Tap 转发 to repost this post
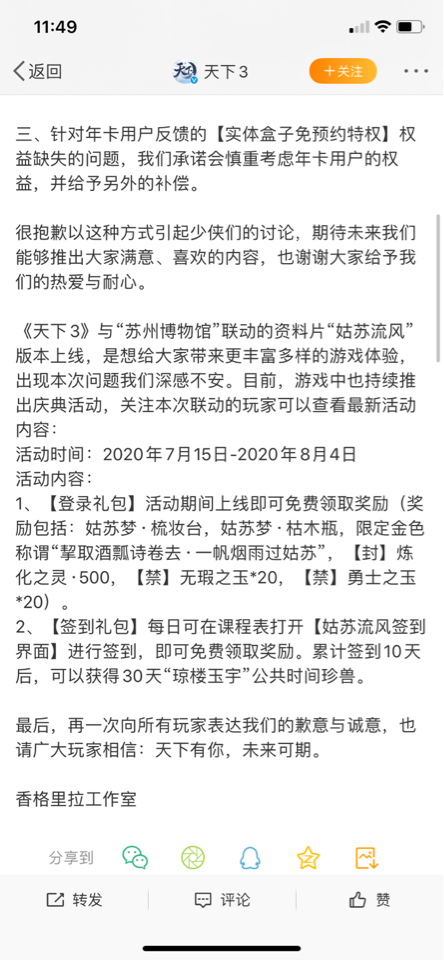This screenshot has width=444, height=960. (75, 899)
